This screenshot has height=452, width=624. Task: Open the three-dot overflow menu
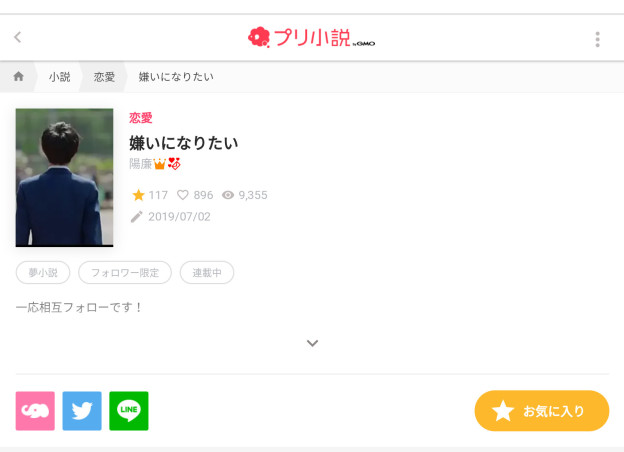coord(597,39)
